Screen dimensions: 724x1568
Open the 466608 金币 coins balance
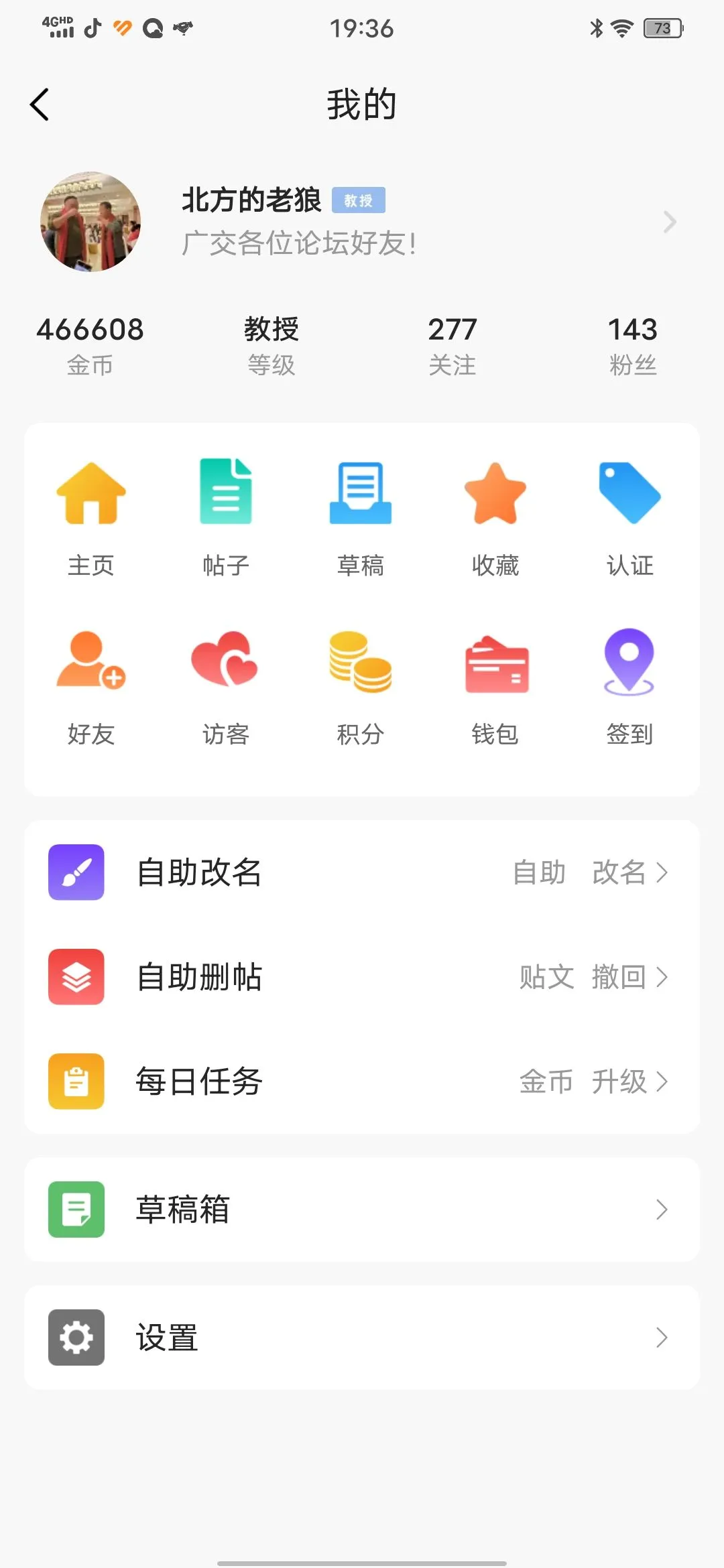(90, 345)
